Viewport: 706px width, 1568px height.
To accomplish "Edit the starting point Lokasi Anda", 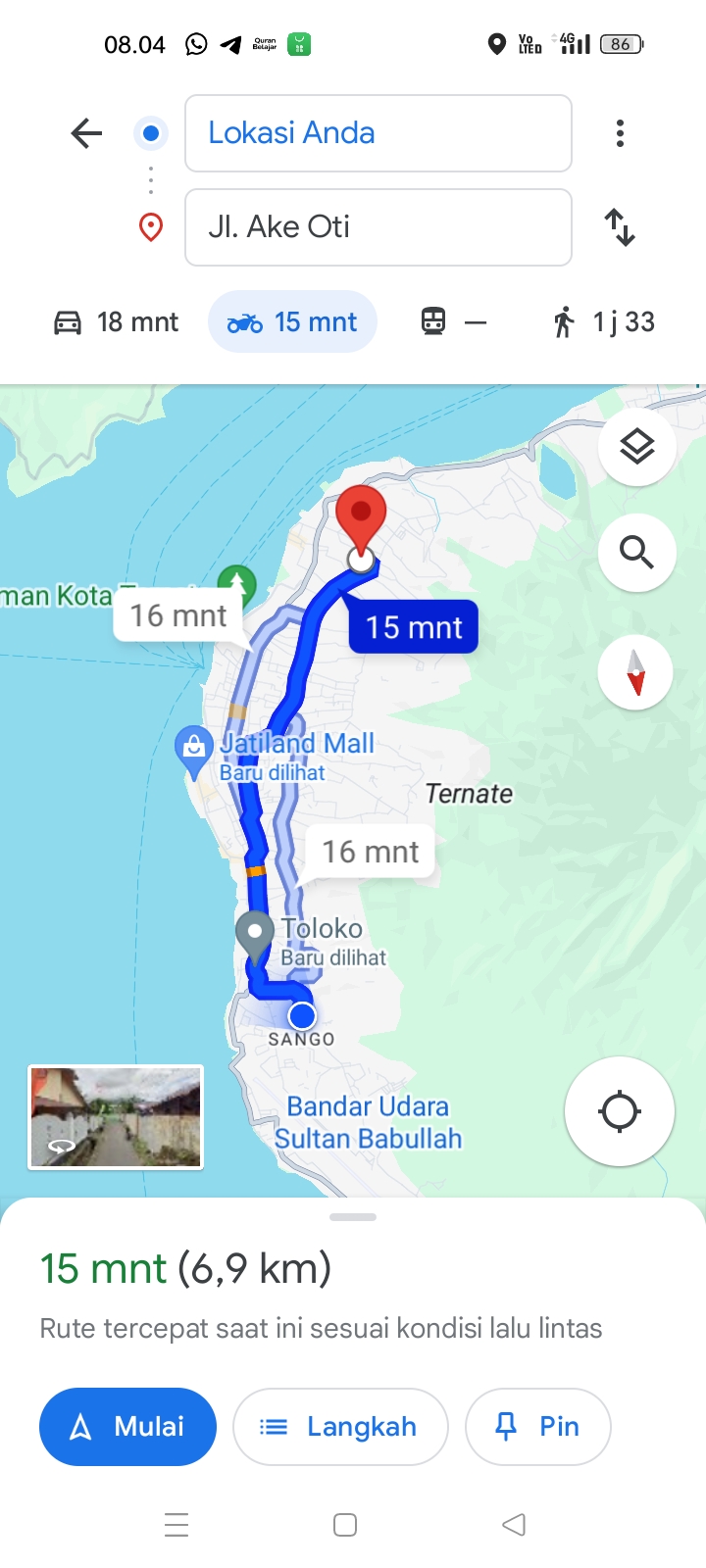I will point(378,133).
